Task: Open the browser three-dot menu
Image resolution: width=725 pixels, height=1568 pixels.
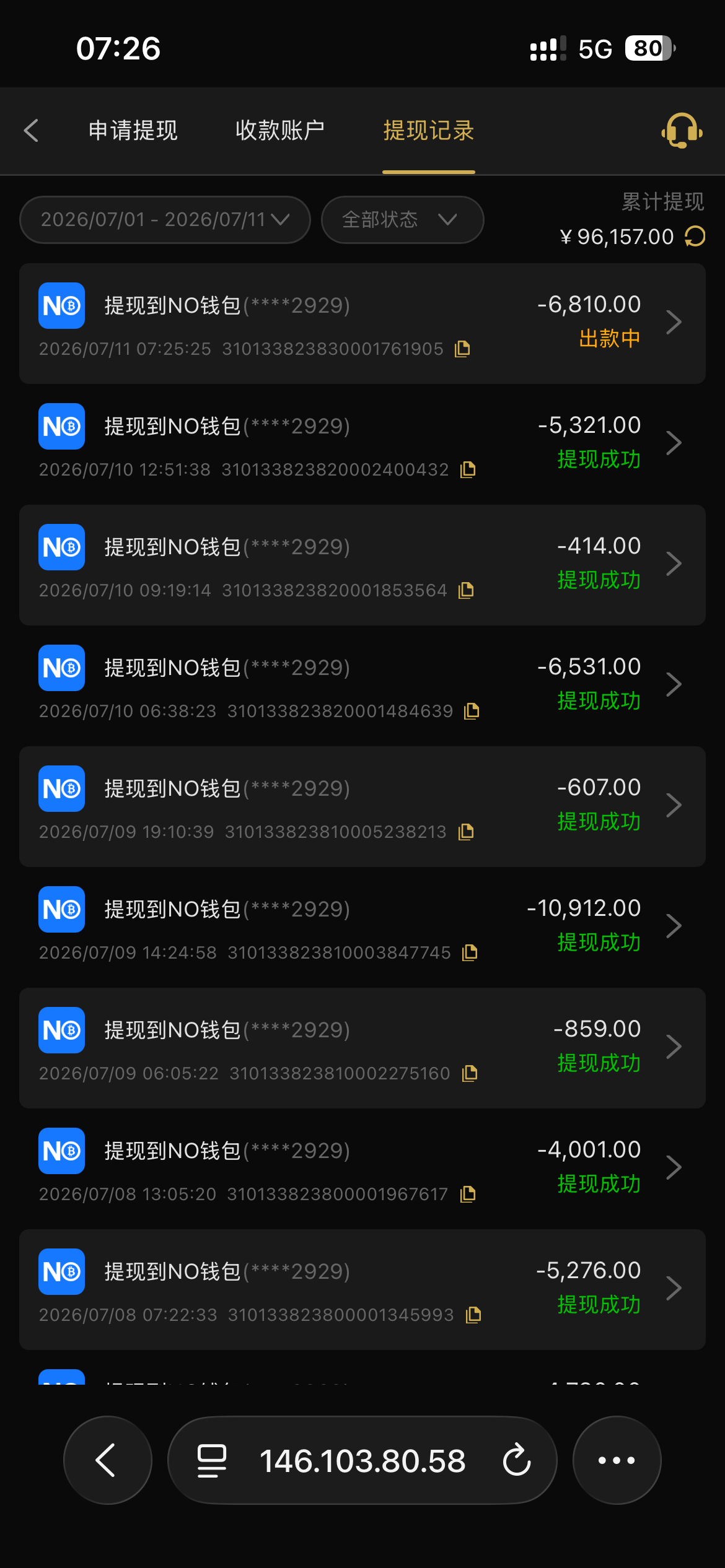Action: (617, 1460)
